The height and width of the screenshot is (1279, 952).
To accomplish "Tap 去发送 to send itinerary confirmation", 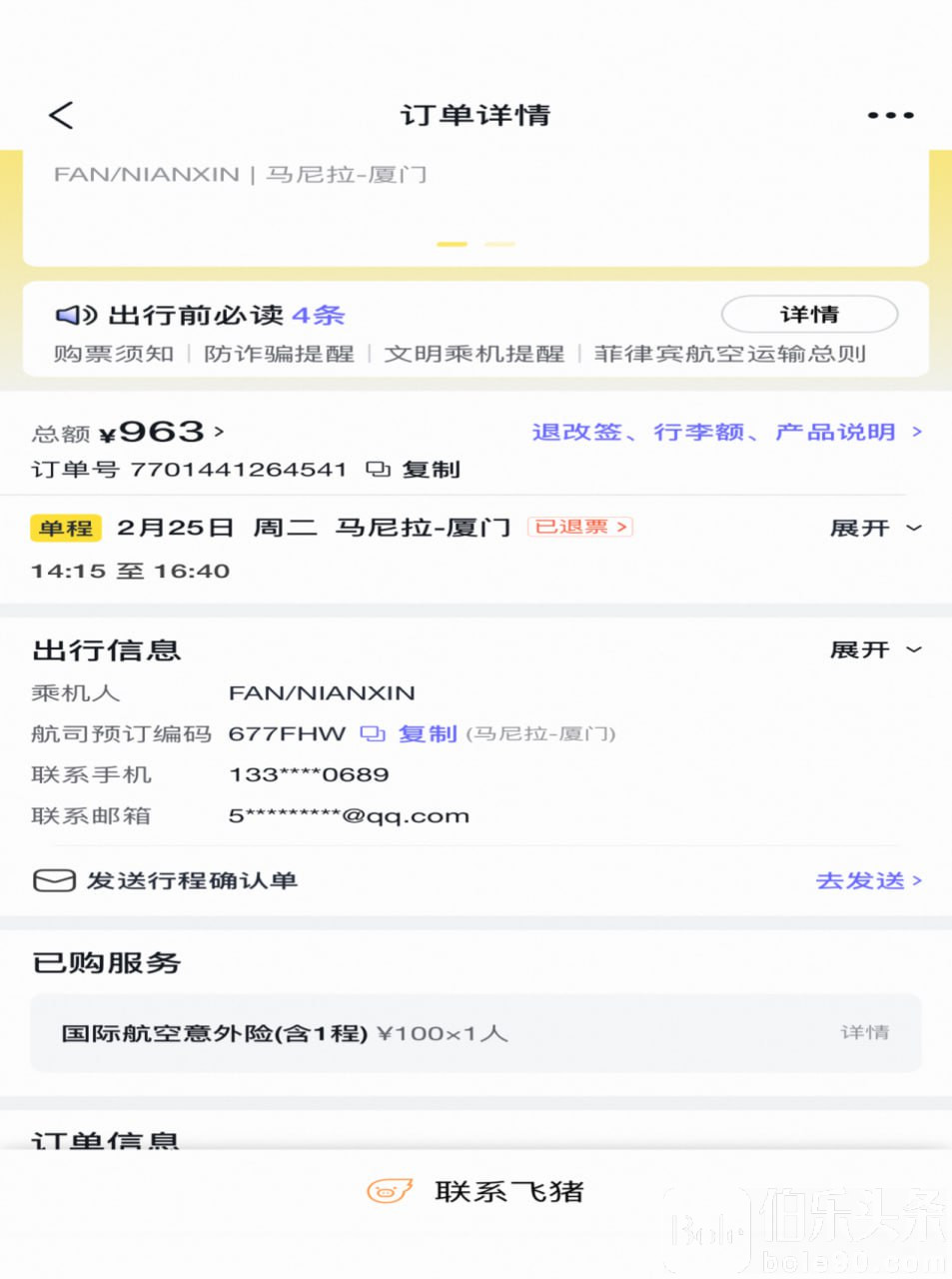I will click(x=867, y=880).
